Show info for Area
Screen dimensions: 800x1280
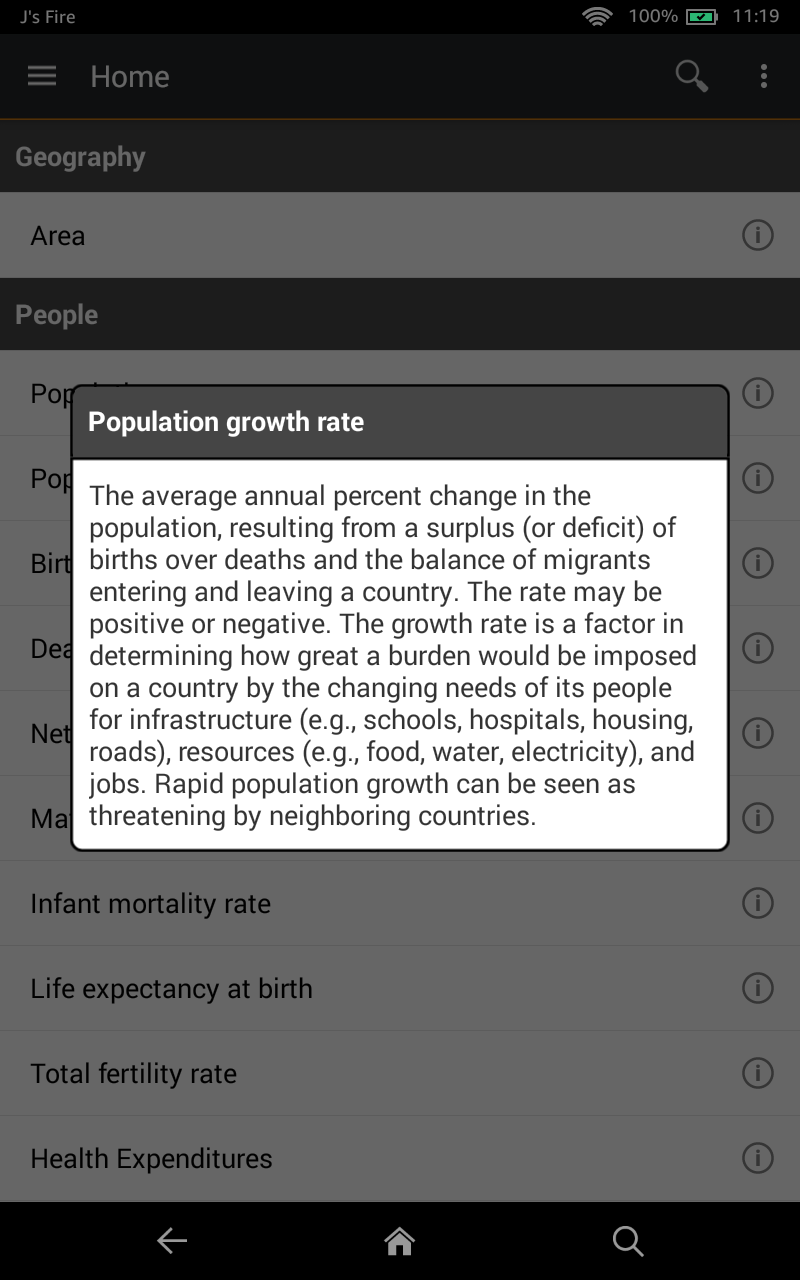click(758, 236)
